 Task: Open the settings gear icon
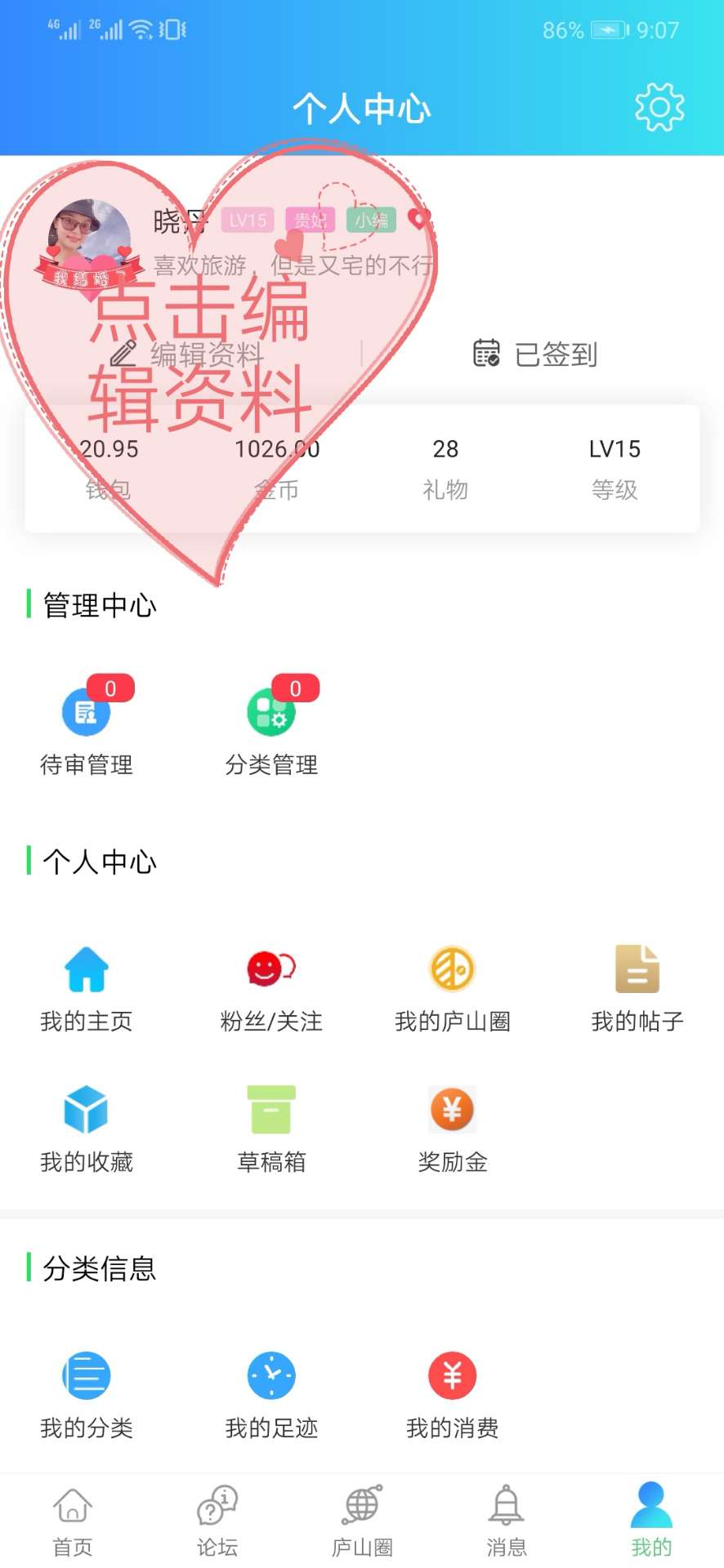point(659,107)
